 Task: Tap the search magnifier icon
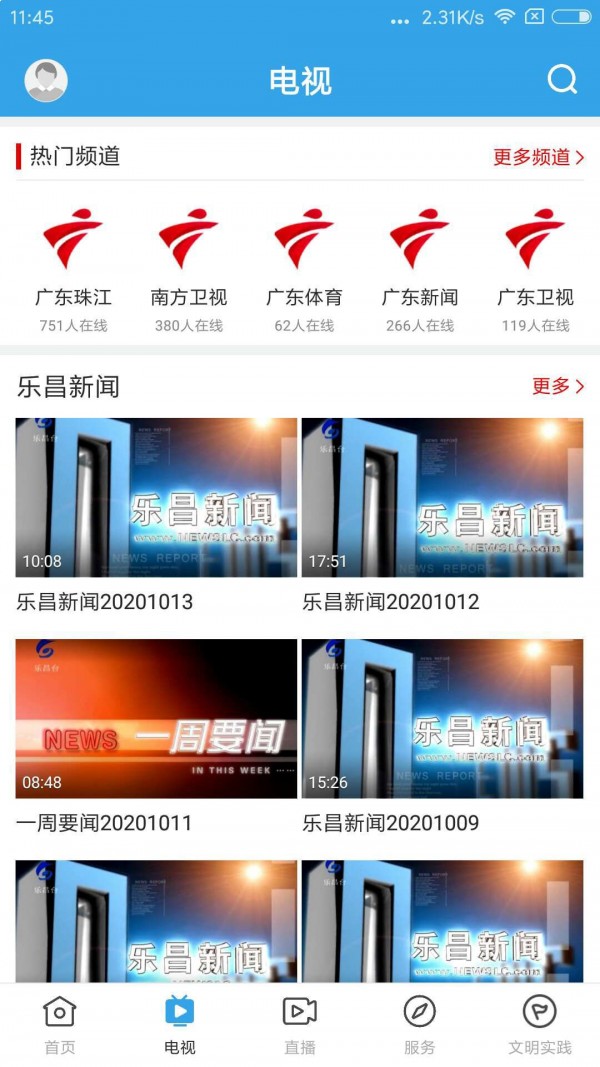tap(562, 80)
